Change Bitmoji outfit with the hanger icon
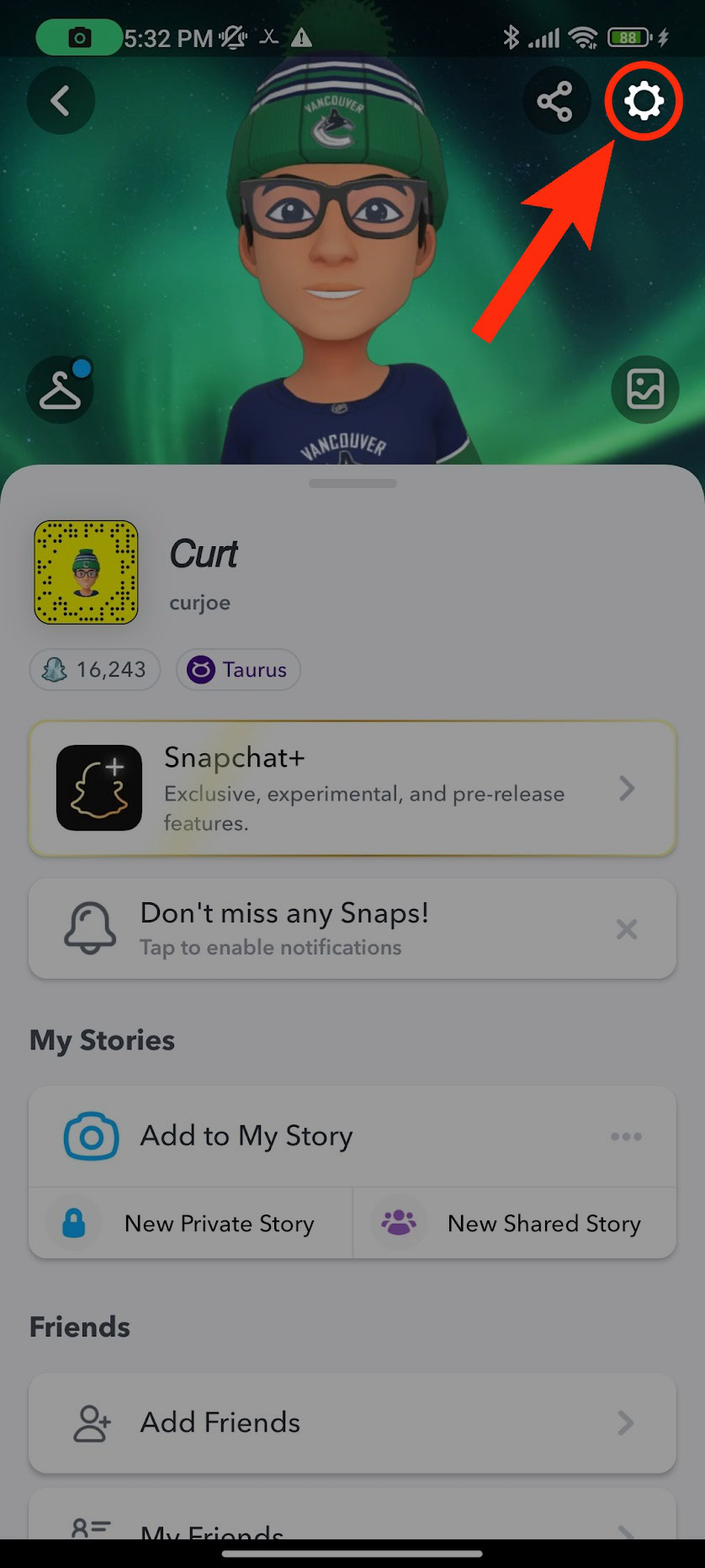 [x=60, y=389]
